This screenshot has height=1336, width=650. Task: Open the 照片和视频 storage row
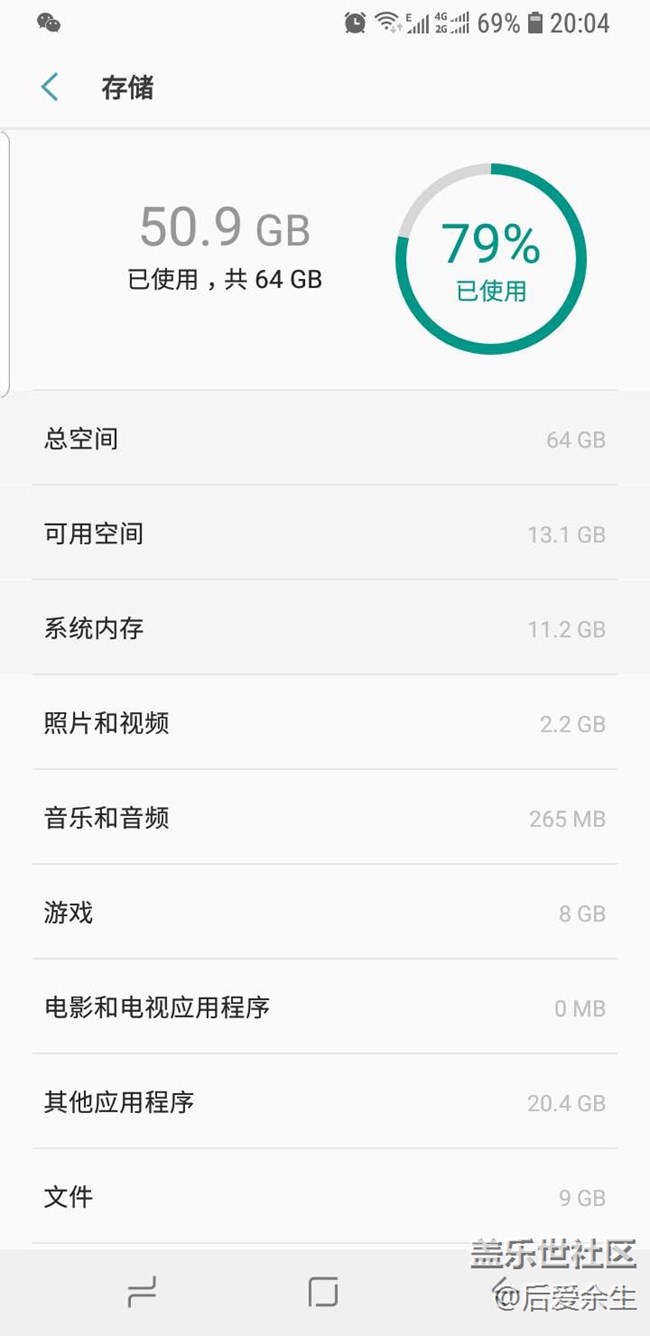pos(324,722)
